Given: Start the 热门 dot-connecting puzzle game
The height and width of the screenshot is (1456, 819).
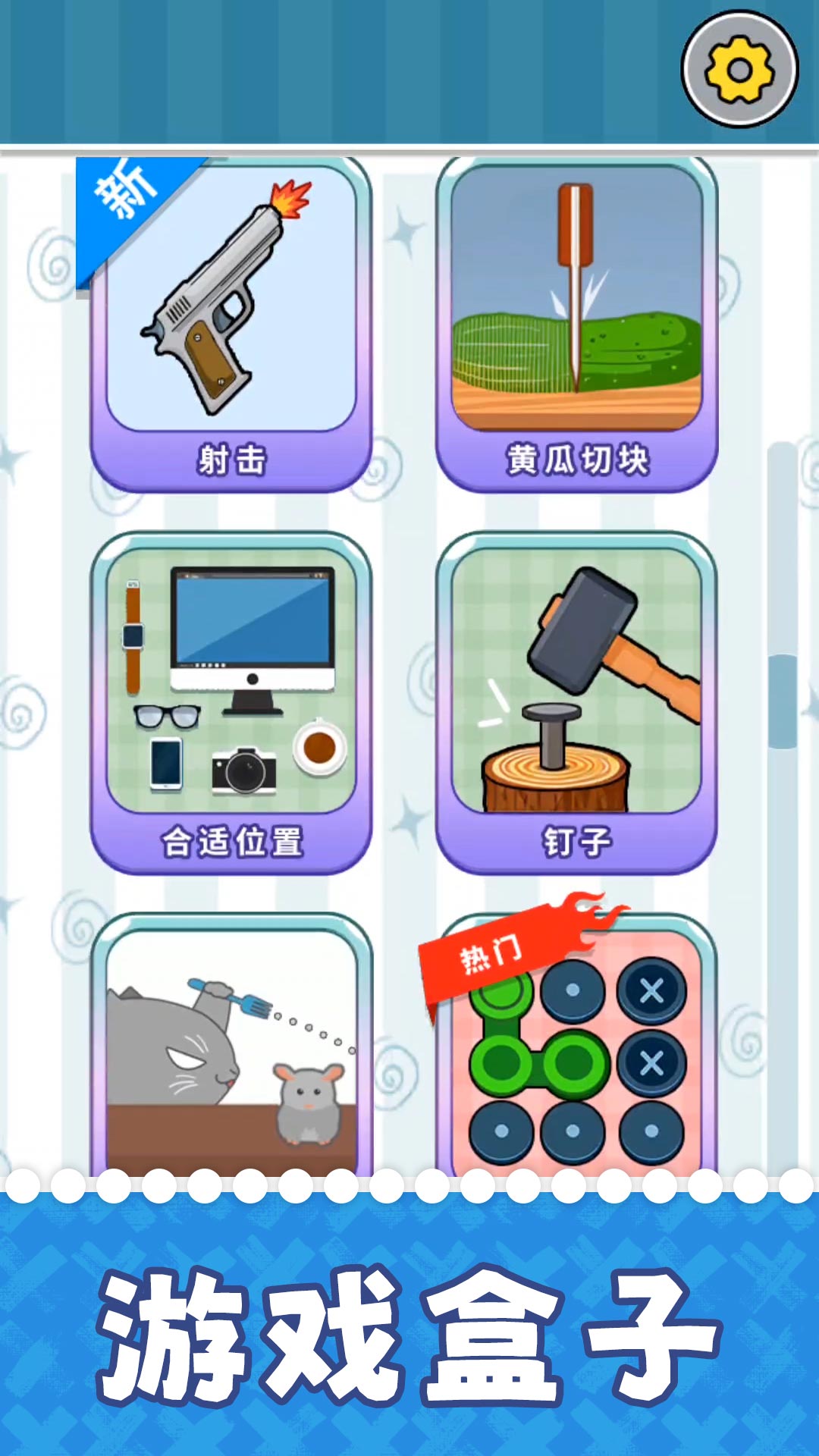Looking at the screenshot, I should pyautogui.click(x=576, y=1045).
